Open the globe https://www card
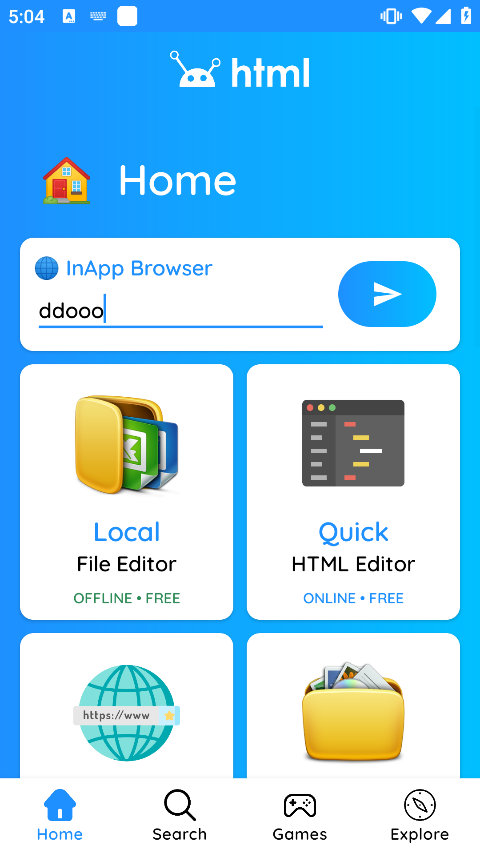The width and height of the screenshot is (480, 853). pos(126,706)
